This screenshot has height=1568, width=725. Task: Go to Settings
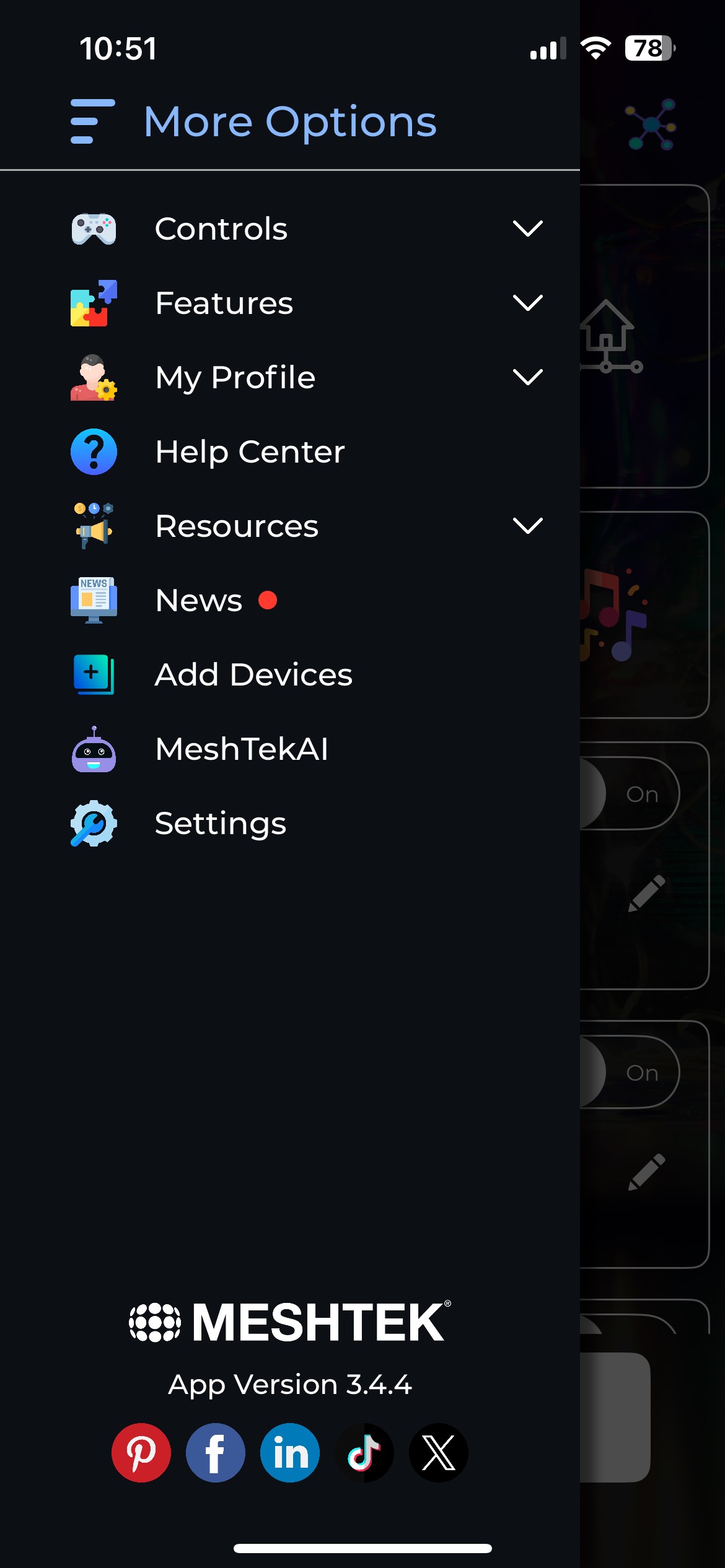pyautogui.click(x=220, y=824)
